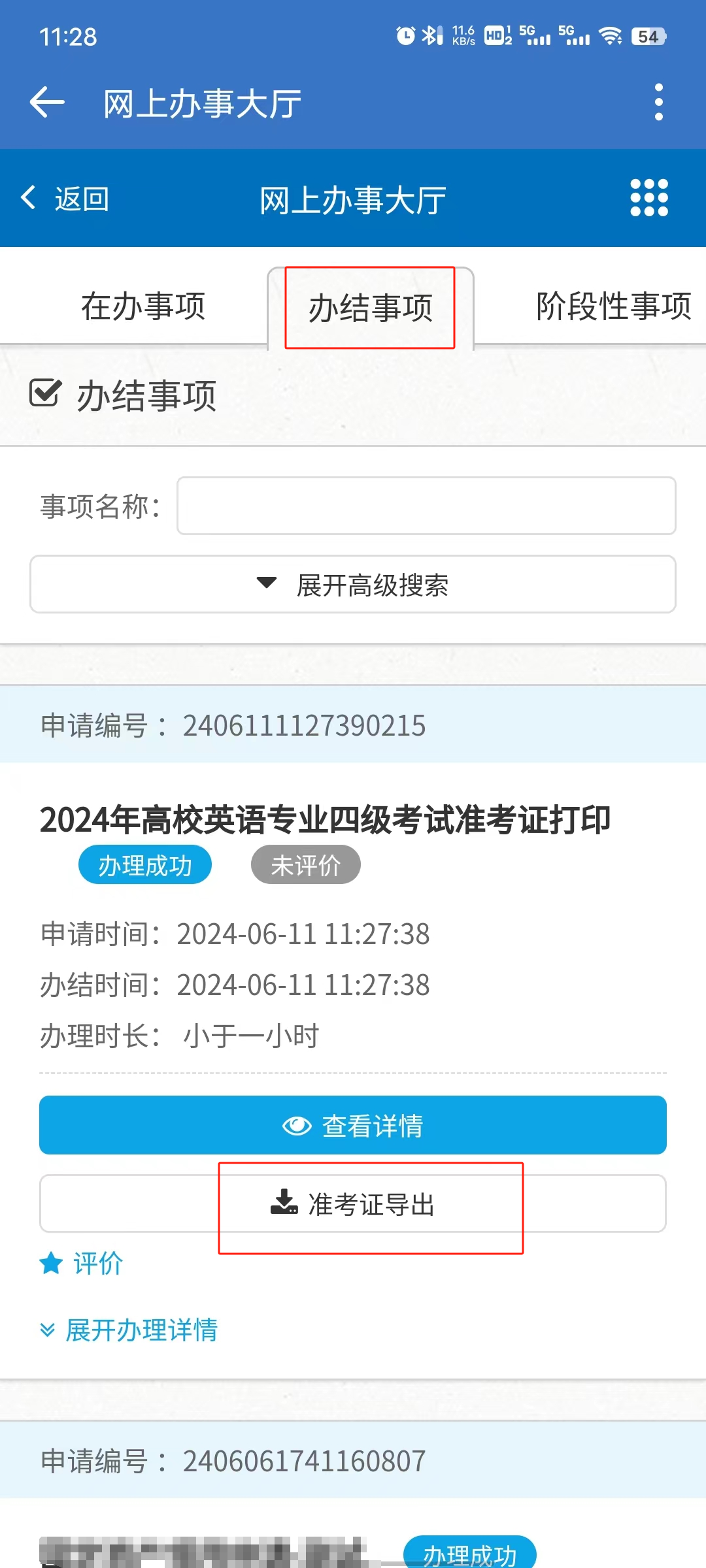Switch to the 阶段性事项 tab
Viewport: 706px width, 1568px height.
[613, 306]
